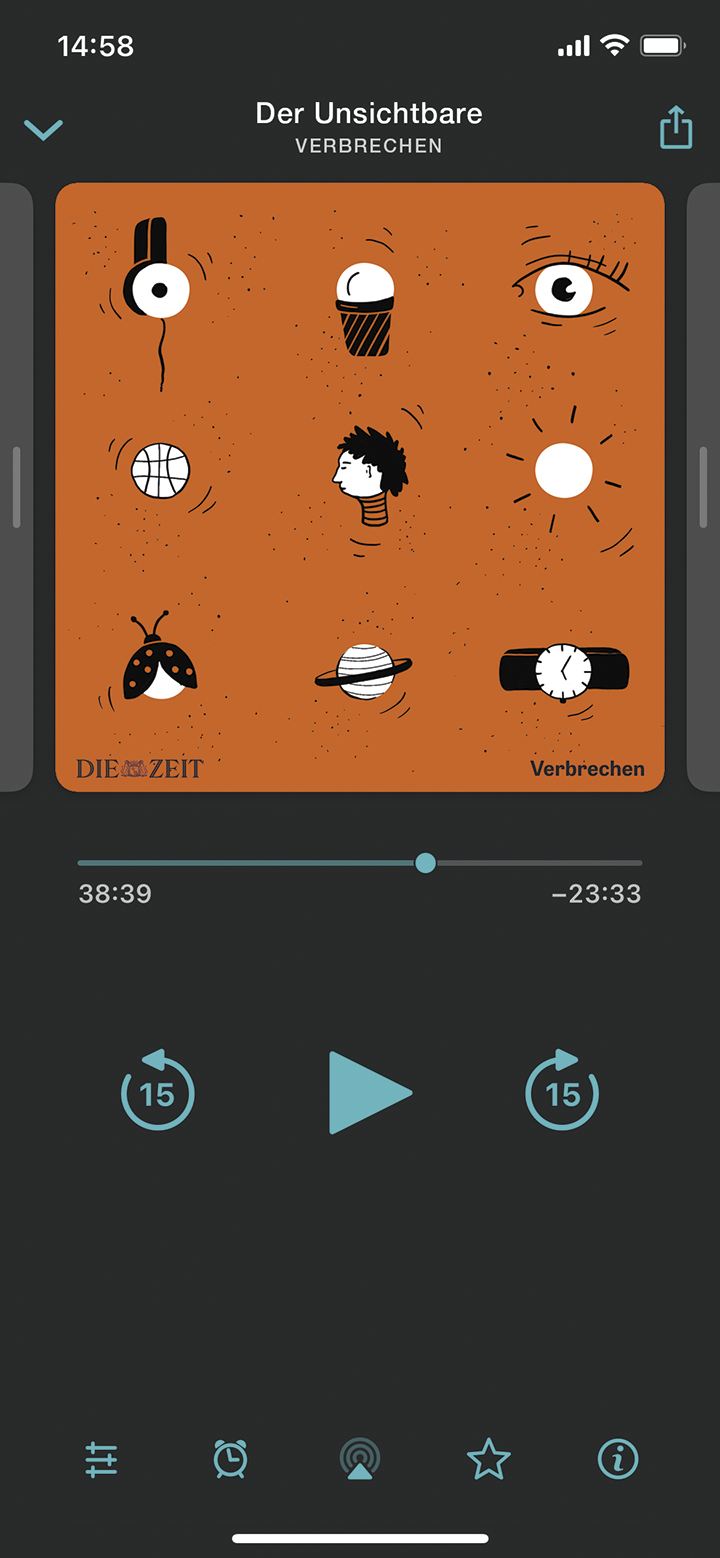Tap the playback progress slider
The width and height of the screenshot is (720, 1558).
point(425,863)
